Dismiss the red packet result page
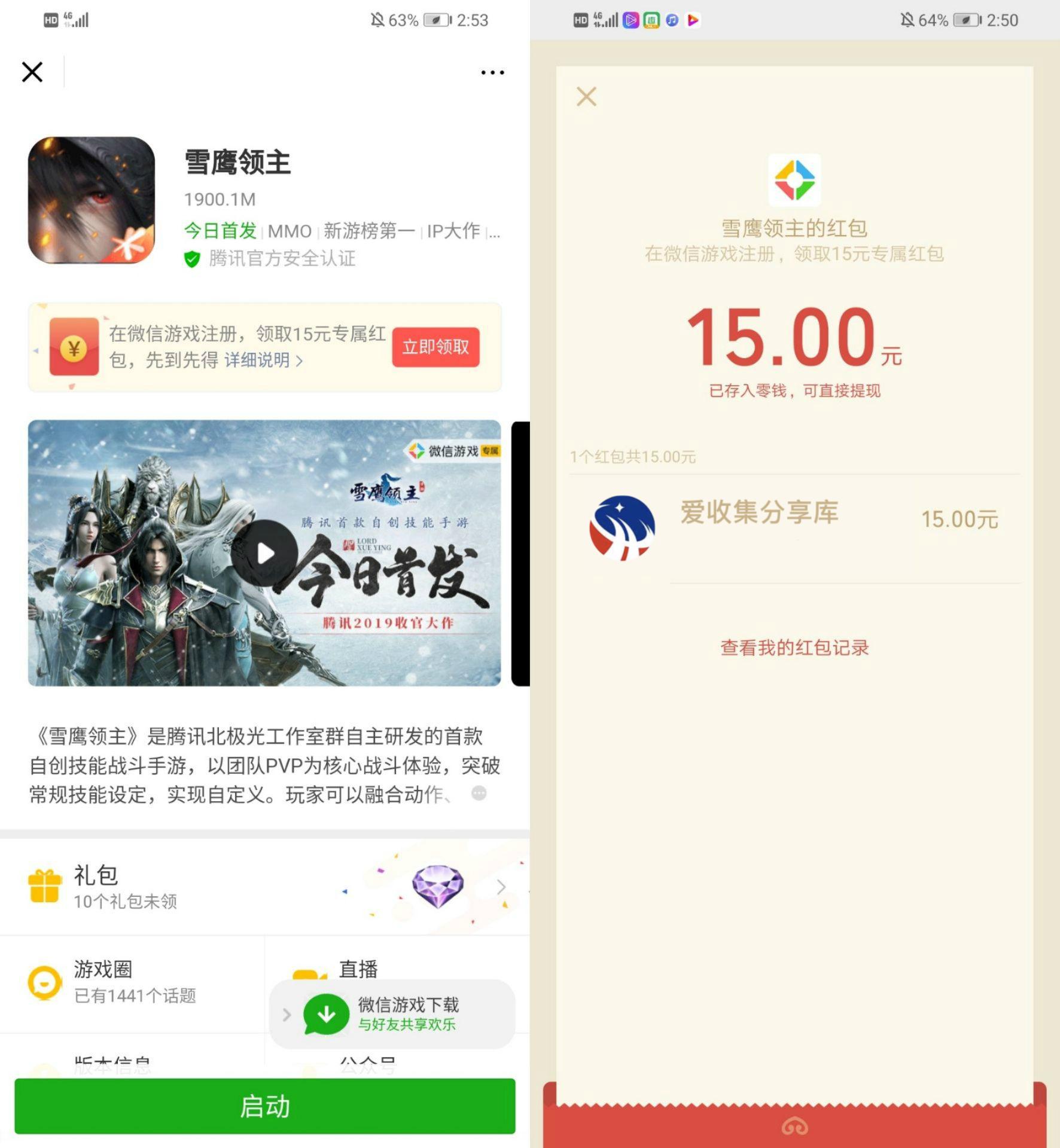The width and height of the screenshot is (1060, 1148). tap(586, 96)
